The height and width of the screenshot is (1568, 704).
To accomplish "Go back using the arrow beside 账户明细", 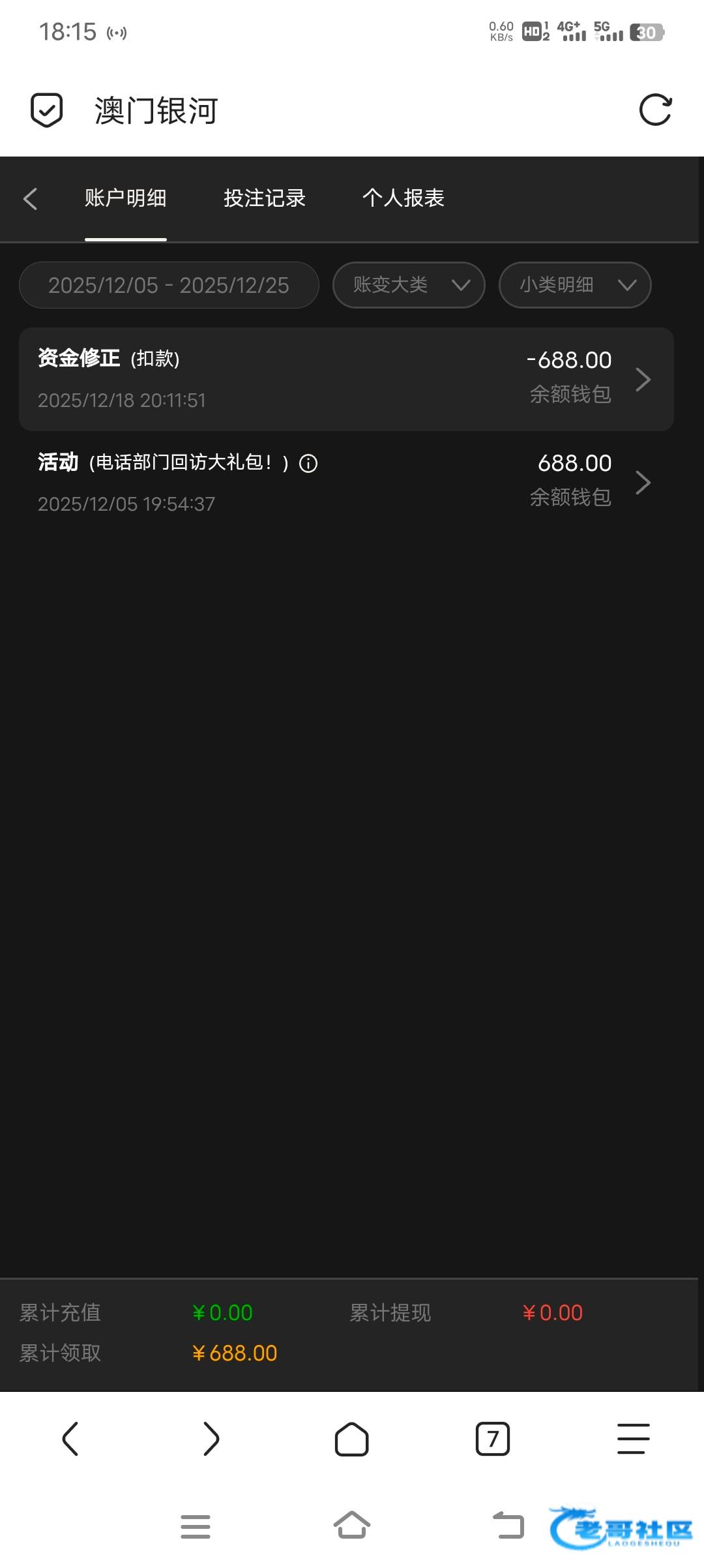I will (30, 199).
